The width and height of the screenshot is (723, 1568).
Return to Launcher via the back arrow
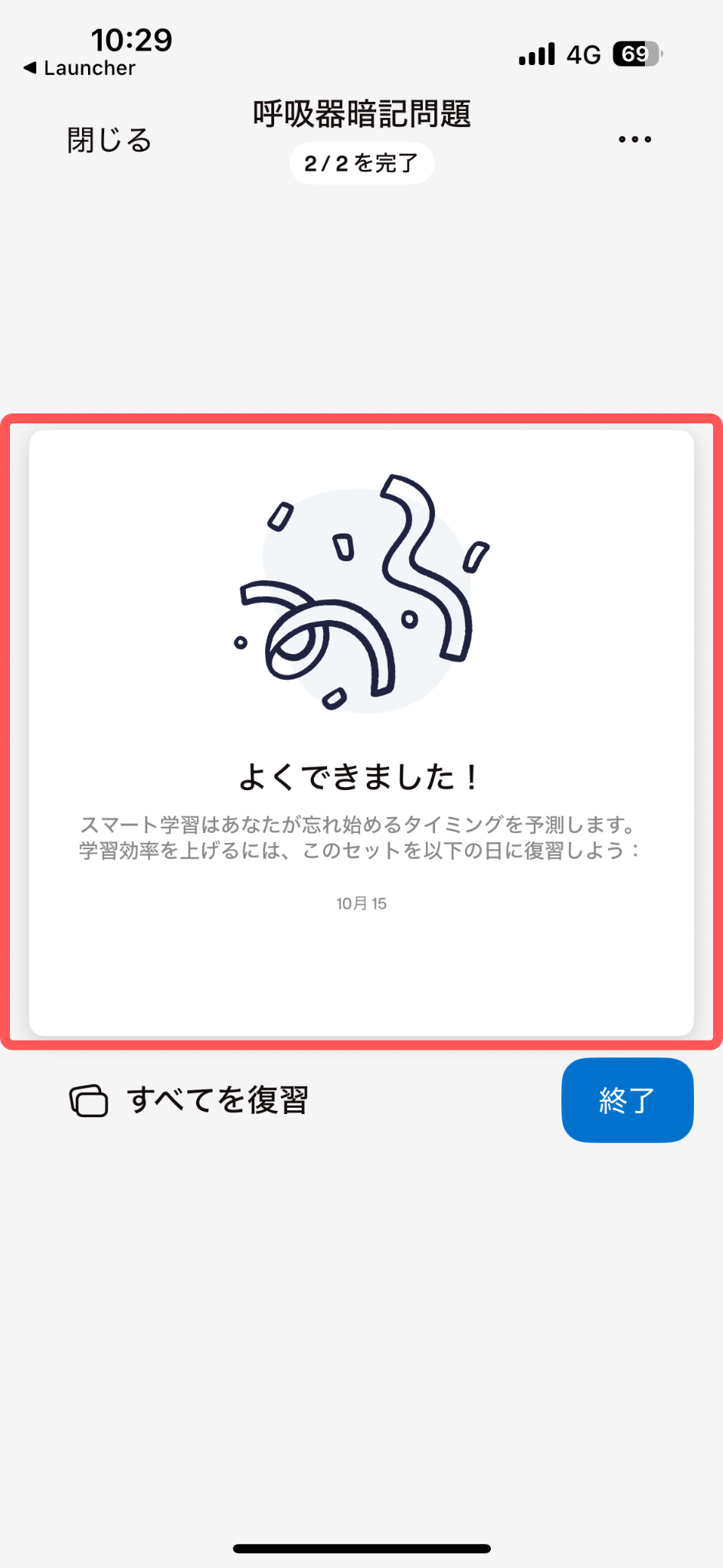[x=79, y=68]
